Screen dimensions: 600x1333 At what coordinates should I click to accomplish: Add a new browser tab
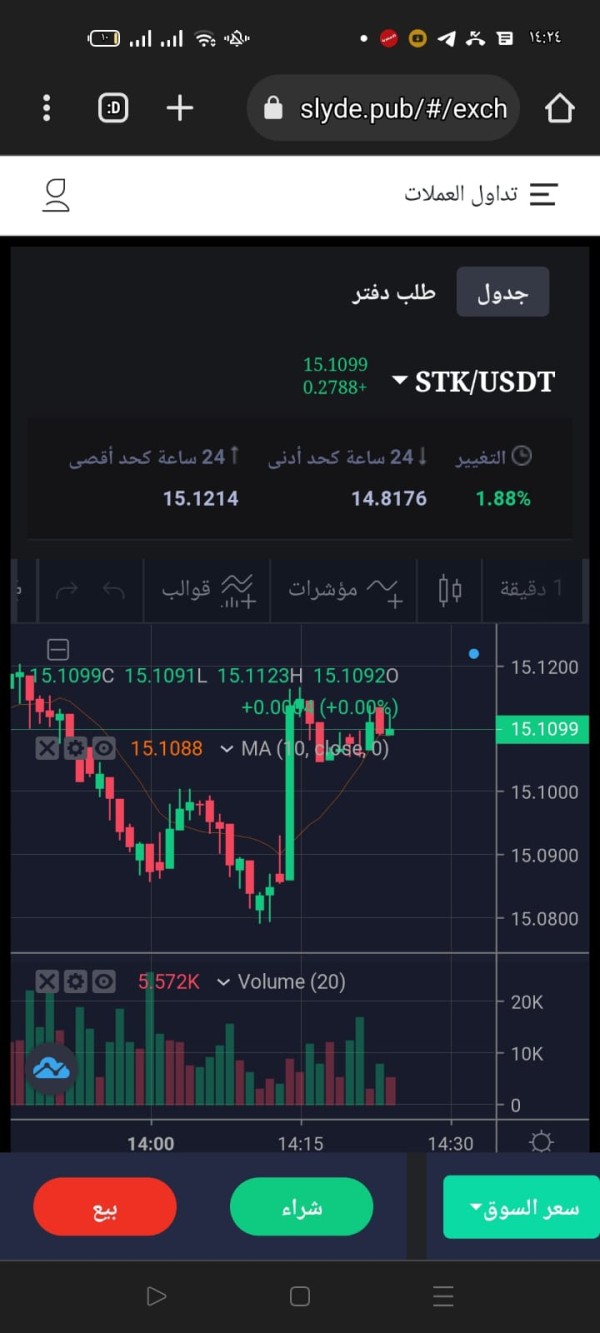pyautogui.click(x=179, y=108)
